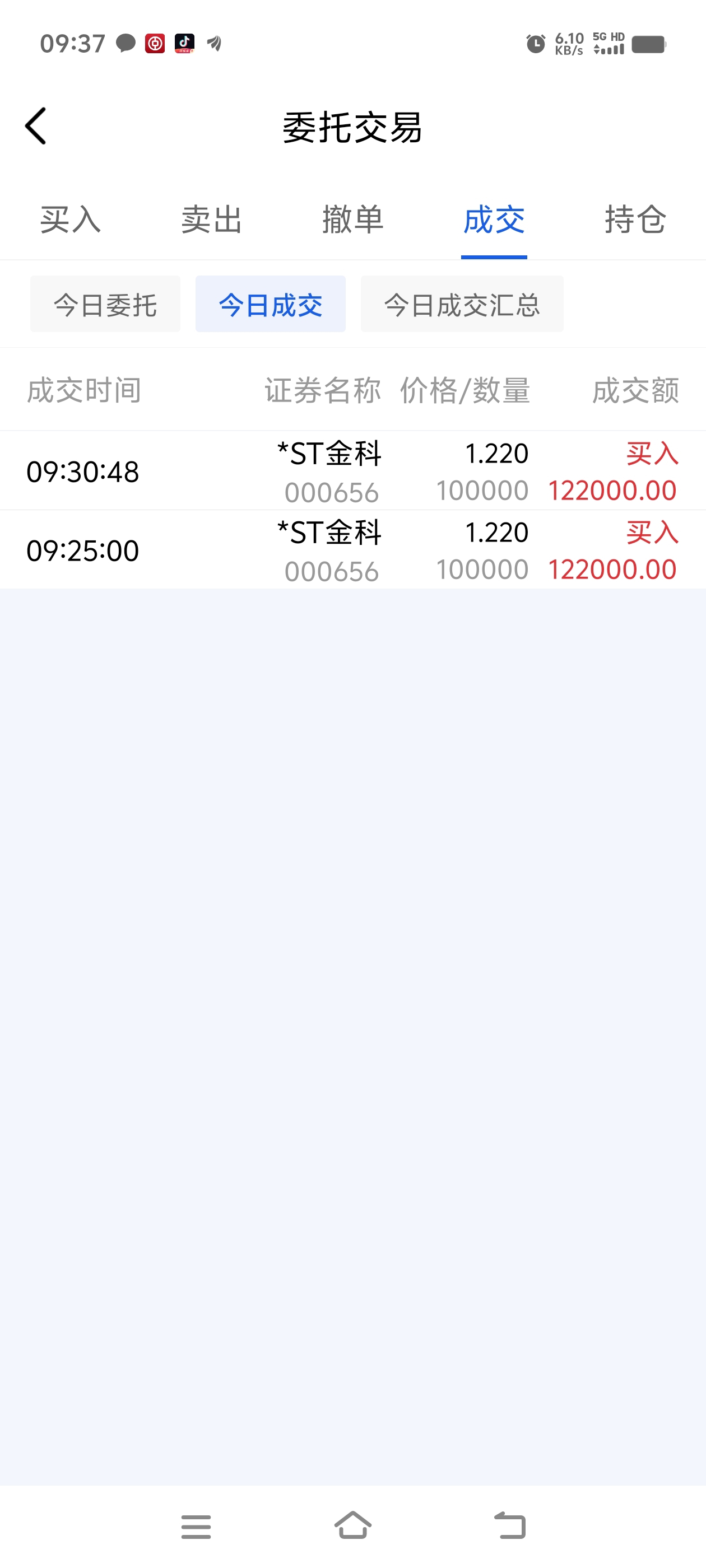This screenshot has height=1568, width=706.
Task: Switch to the 买入 tab
Action: coord(71,220)
